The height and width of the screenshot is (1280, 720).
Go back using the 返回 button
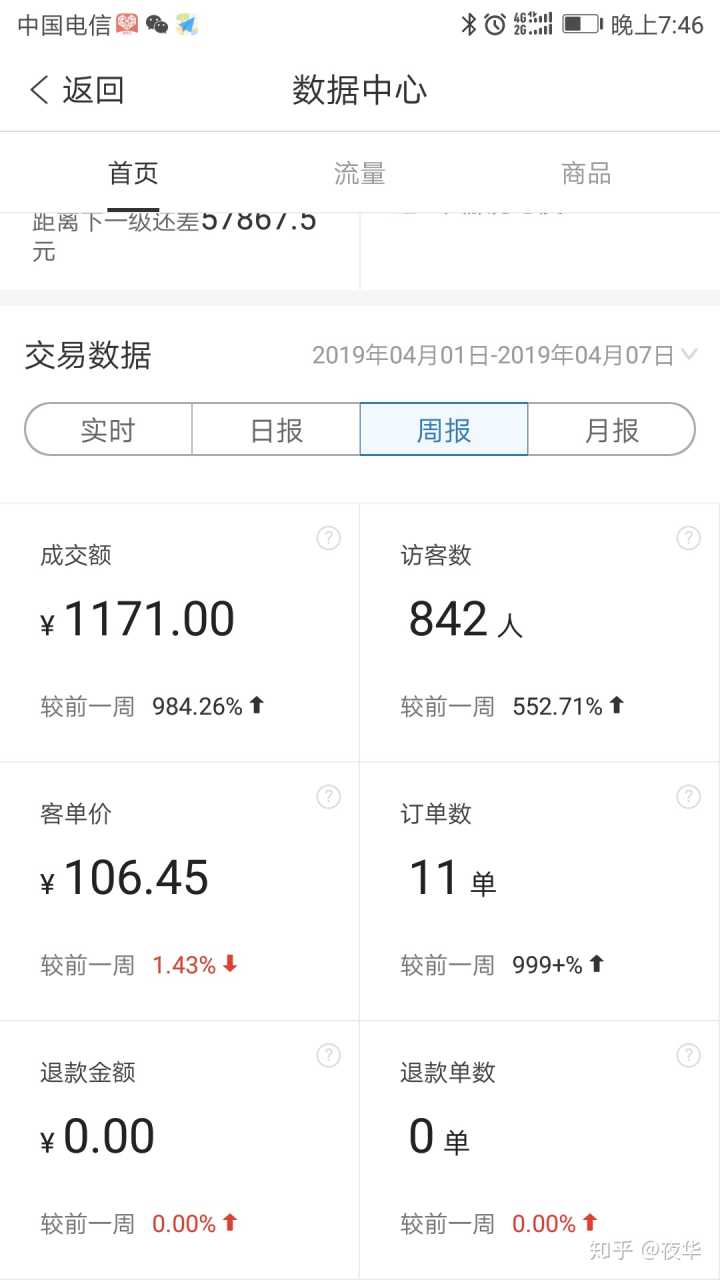pyautogui.click(x=76, y=90)
